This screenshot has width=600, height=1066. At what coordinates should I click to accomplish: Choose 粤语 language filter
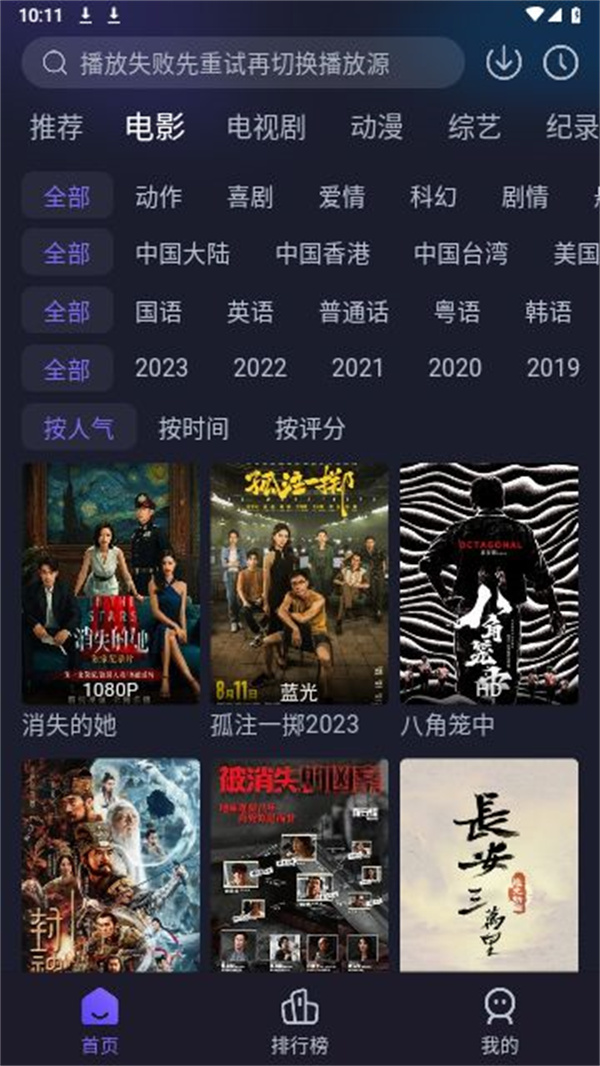457,312
